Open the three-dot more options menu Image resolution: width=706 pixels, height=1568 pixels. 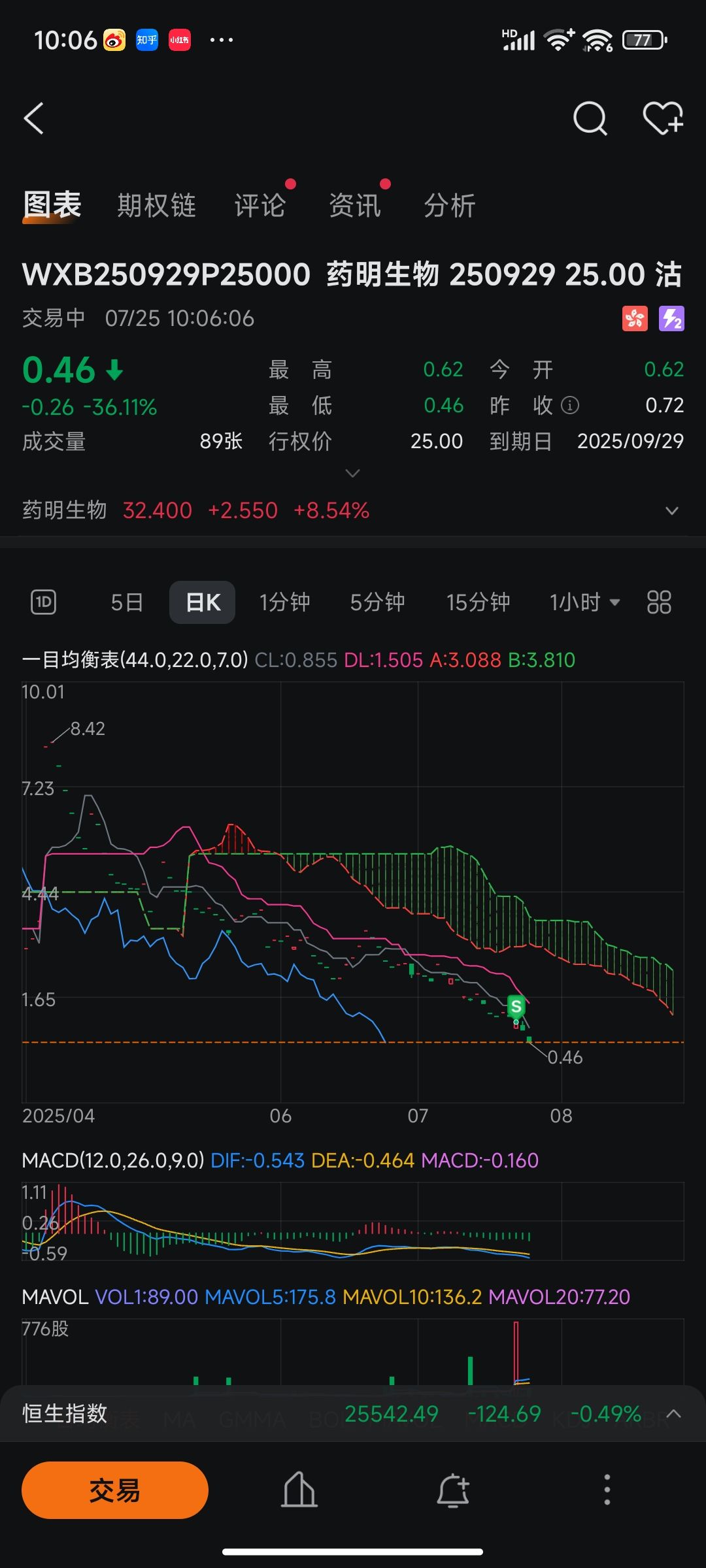tap(607, 1490)
